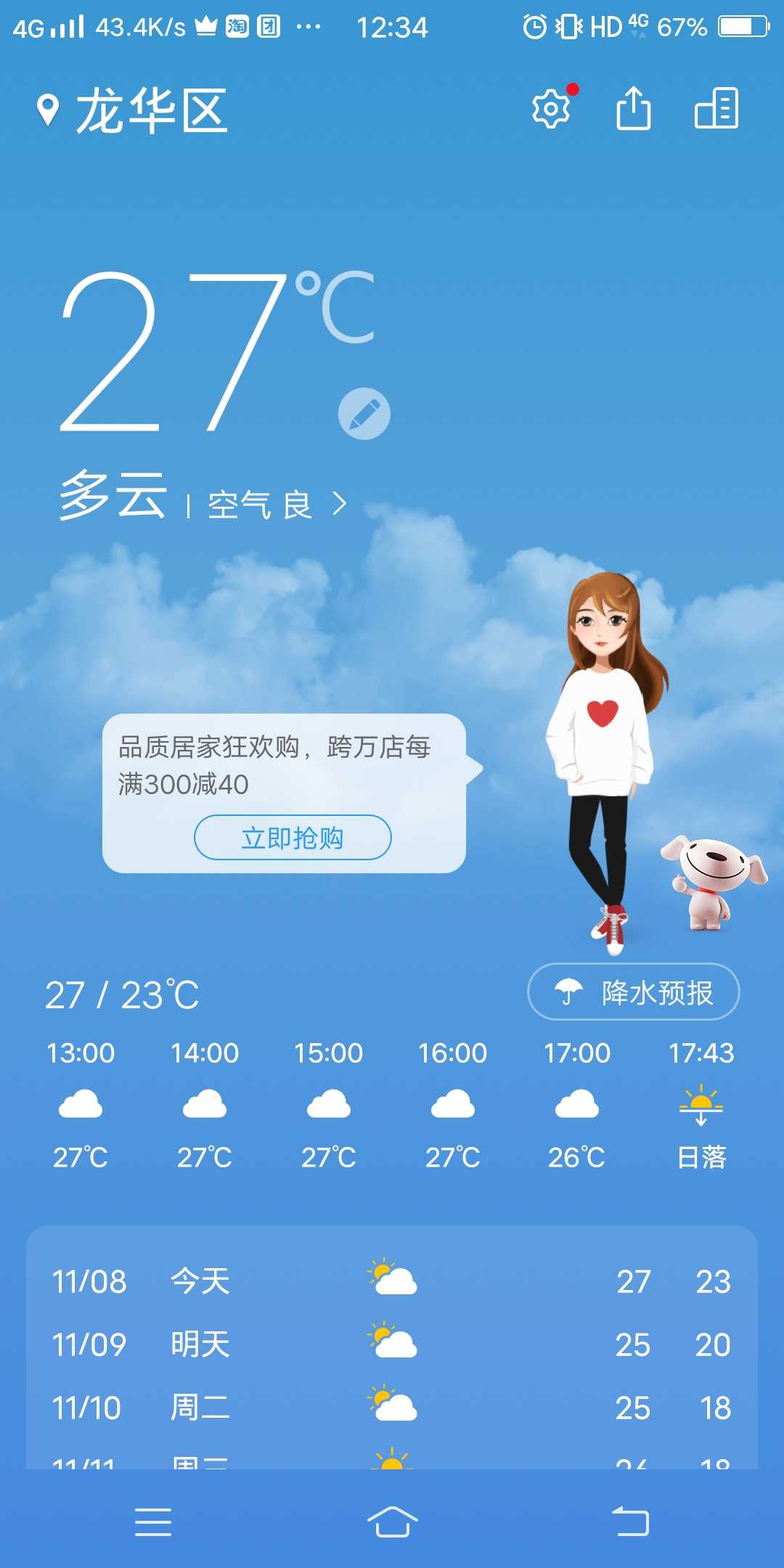This screenshot has height=1568, width=784.
Task: Open the settings gear icon
Action: (x=551, y=109)
